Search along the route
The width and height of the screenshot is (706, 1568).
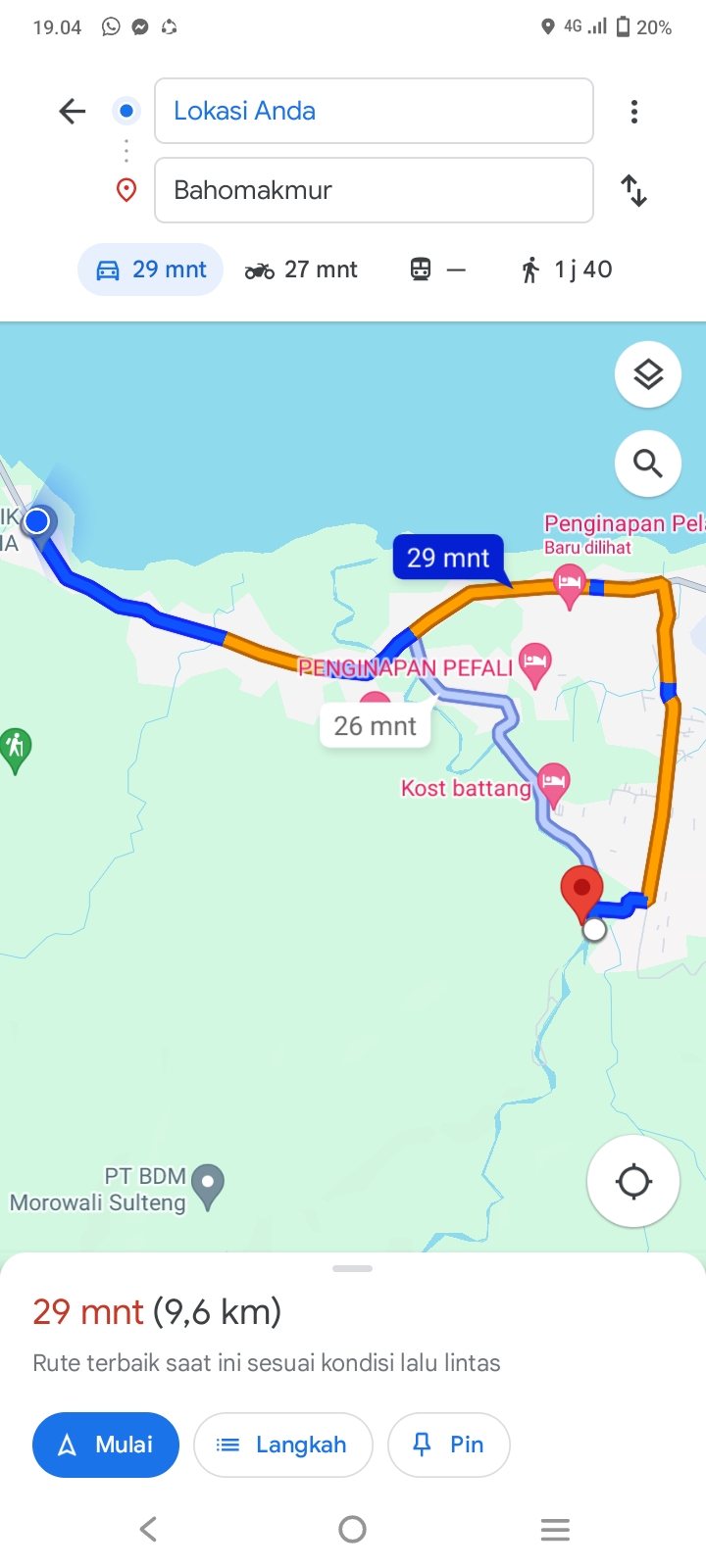(648, 463)
